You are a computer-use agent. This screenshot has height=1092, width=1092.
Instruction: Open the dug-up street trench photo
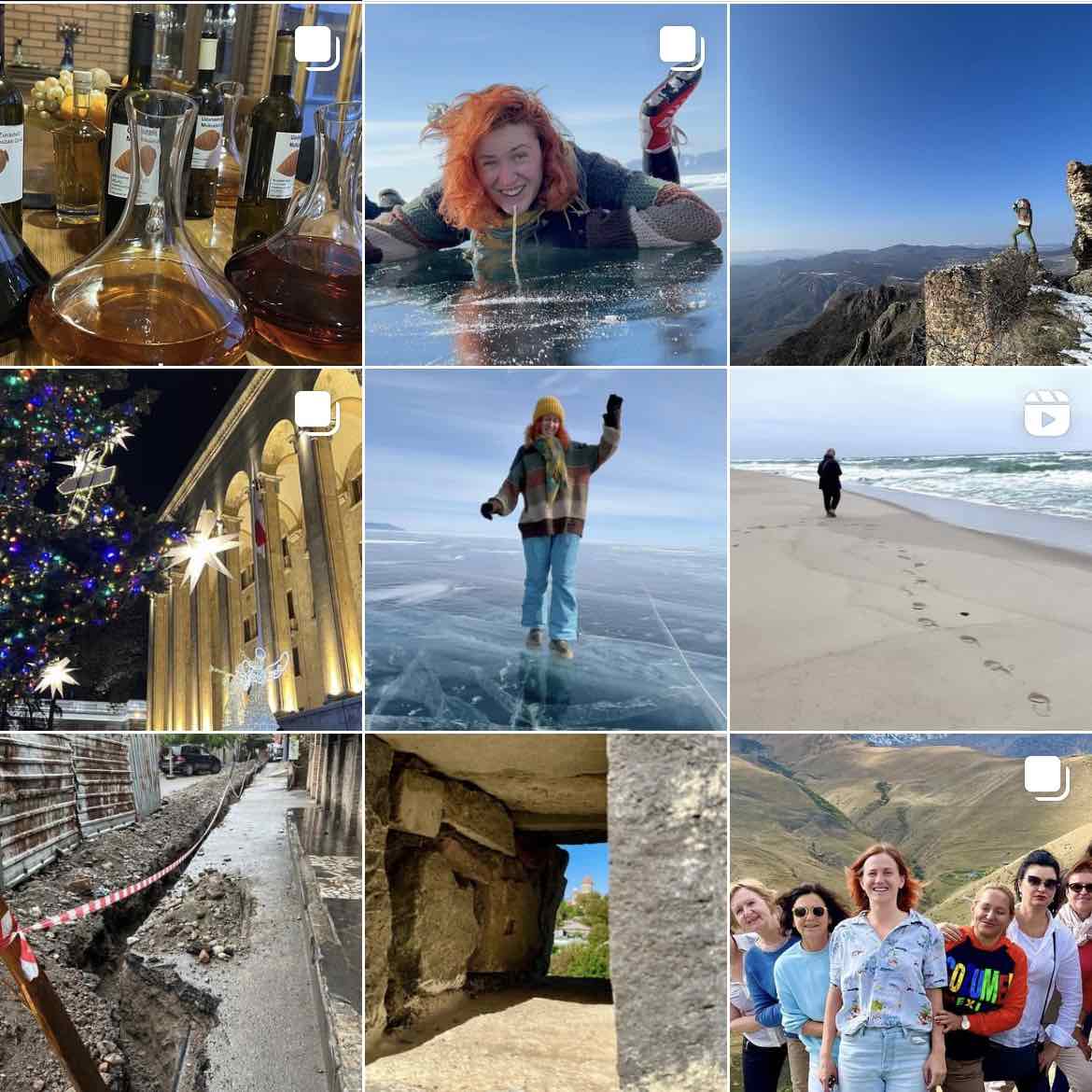[x=180, y=913]
